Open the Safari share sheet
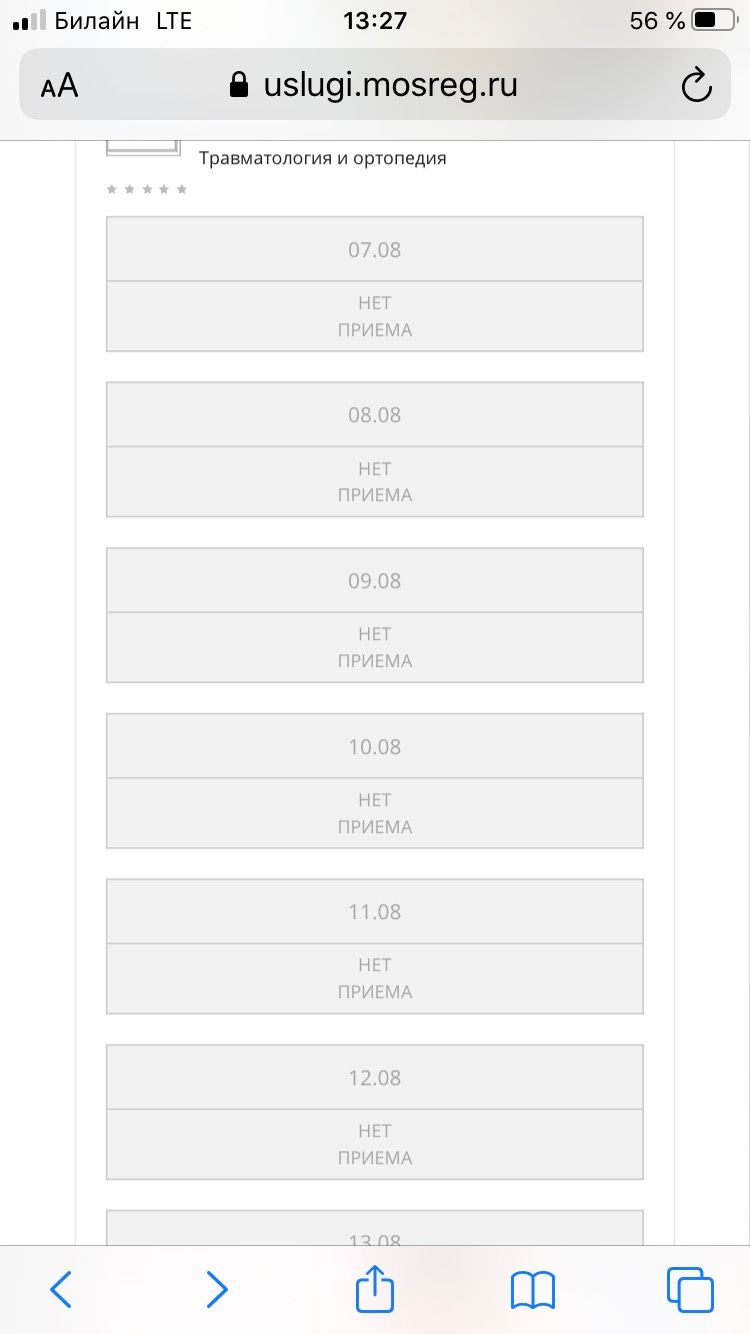 click(375, 1287)
